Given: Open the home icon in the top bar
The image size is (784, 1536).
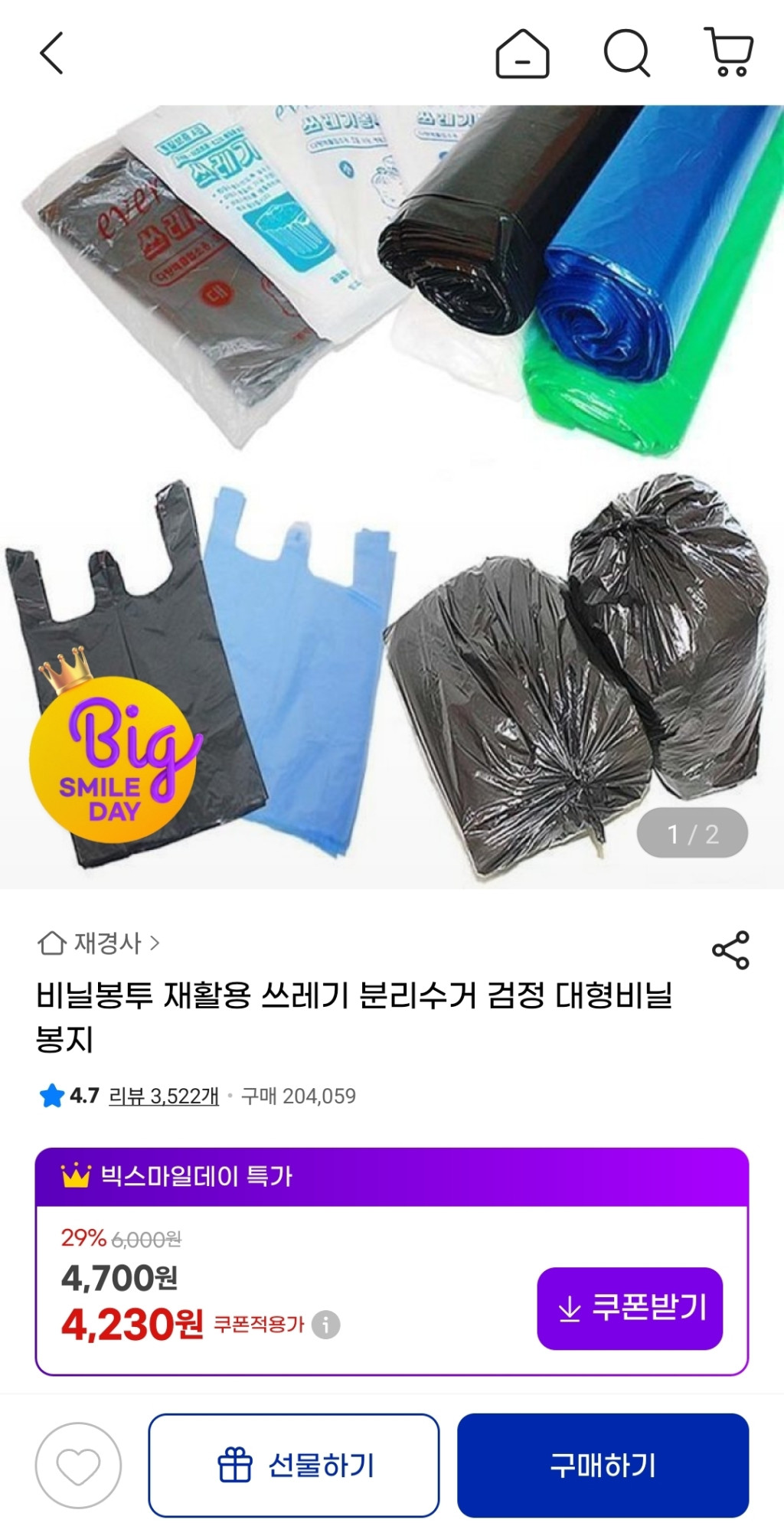Looking at the screenshot, I should coord(522,54).
